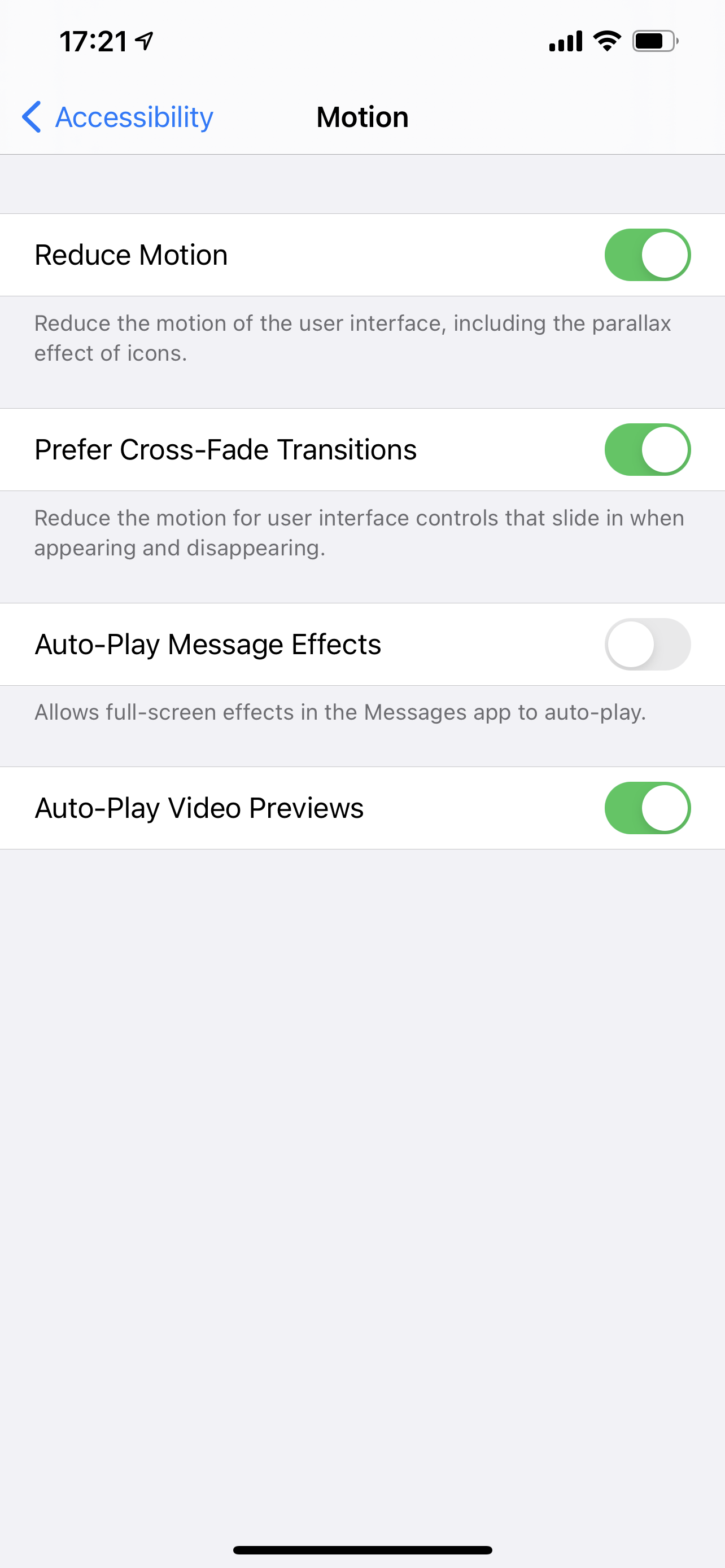Enable Auto-Play Message Effects

(647, 644)
